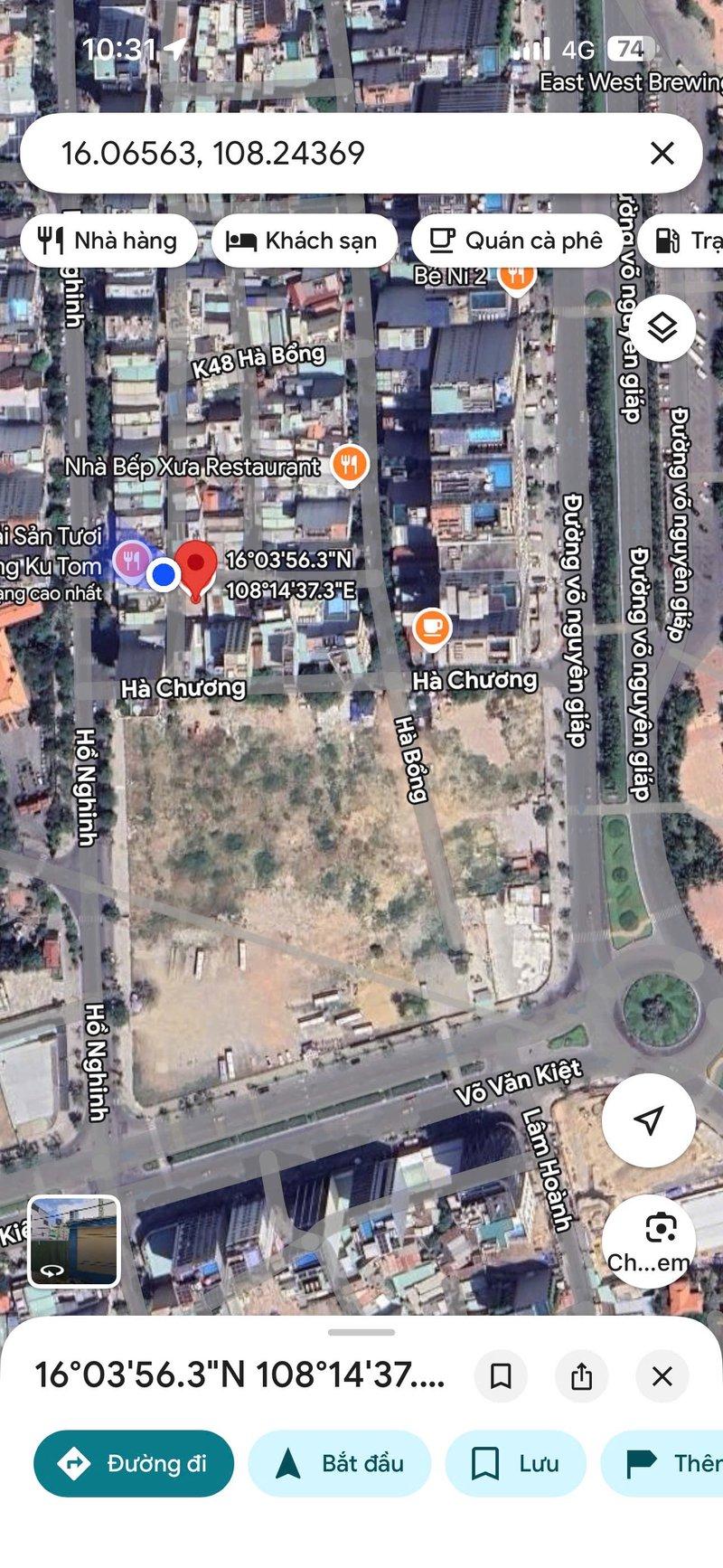Enable the Khách sạn filter
This screenshot has width=723, height=1568.
305,241
